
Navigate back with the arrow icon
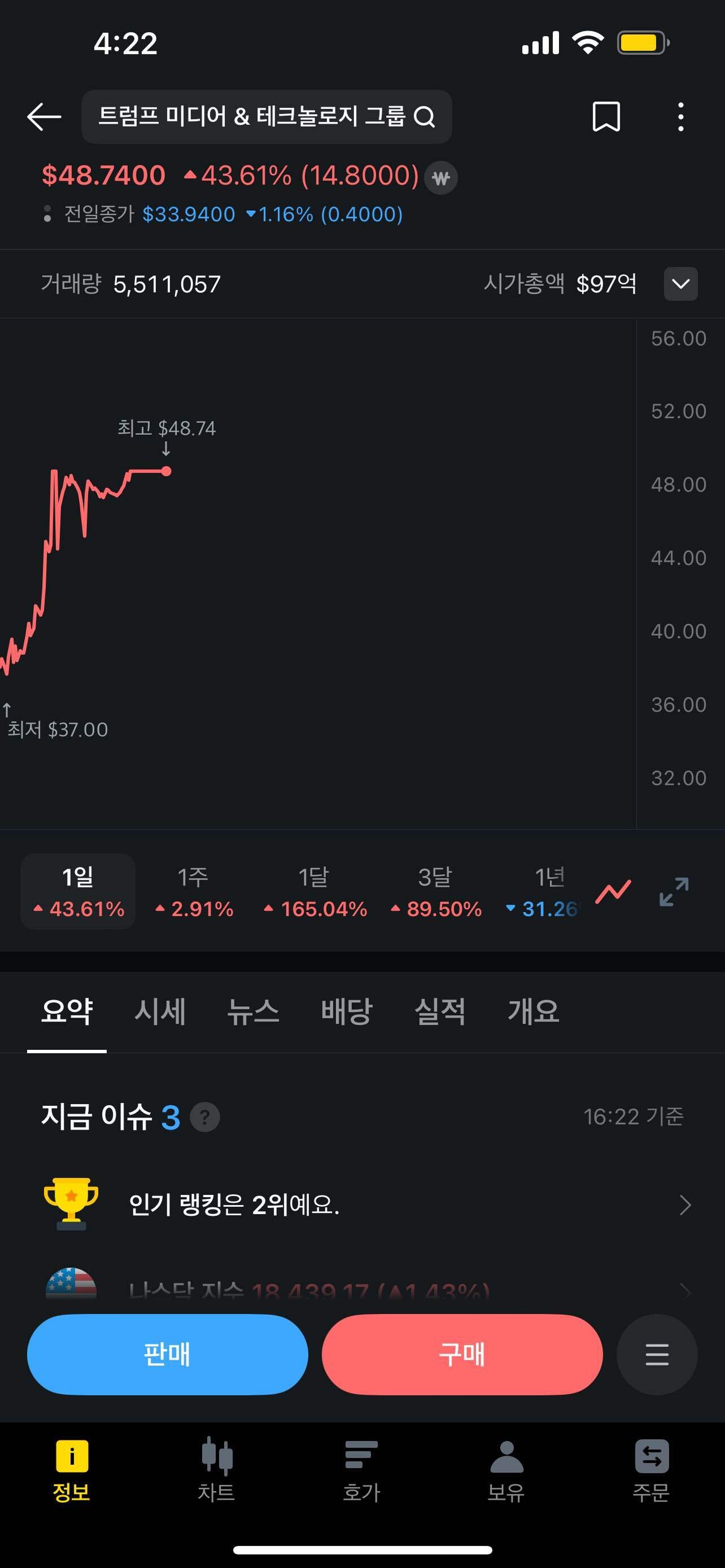(42, 117)
